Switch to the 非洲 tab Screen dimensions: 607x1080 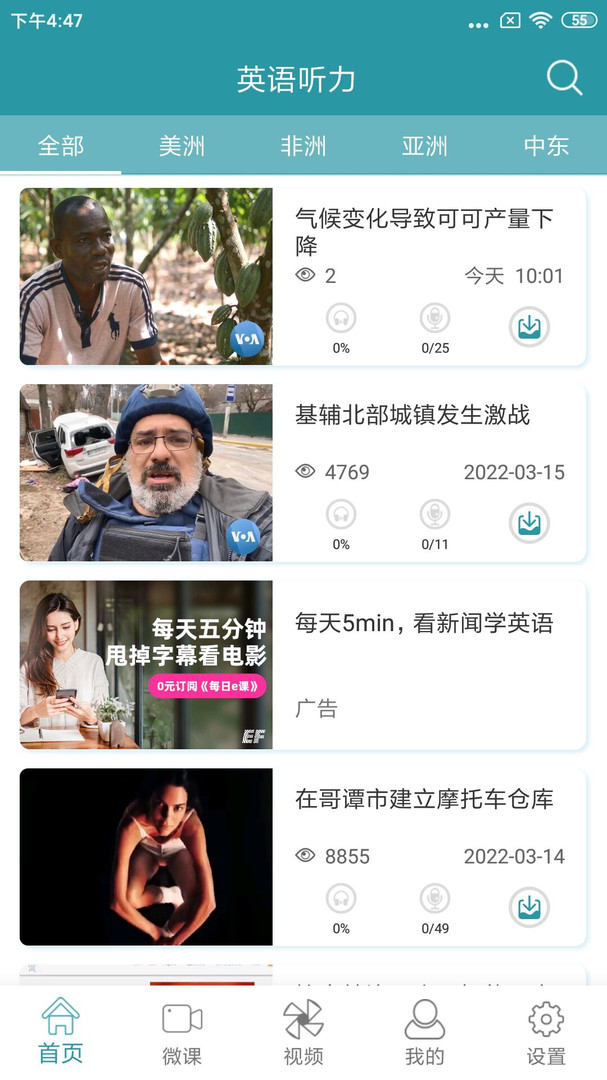click(x=303, y=146)
